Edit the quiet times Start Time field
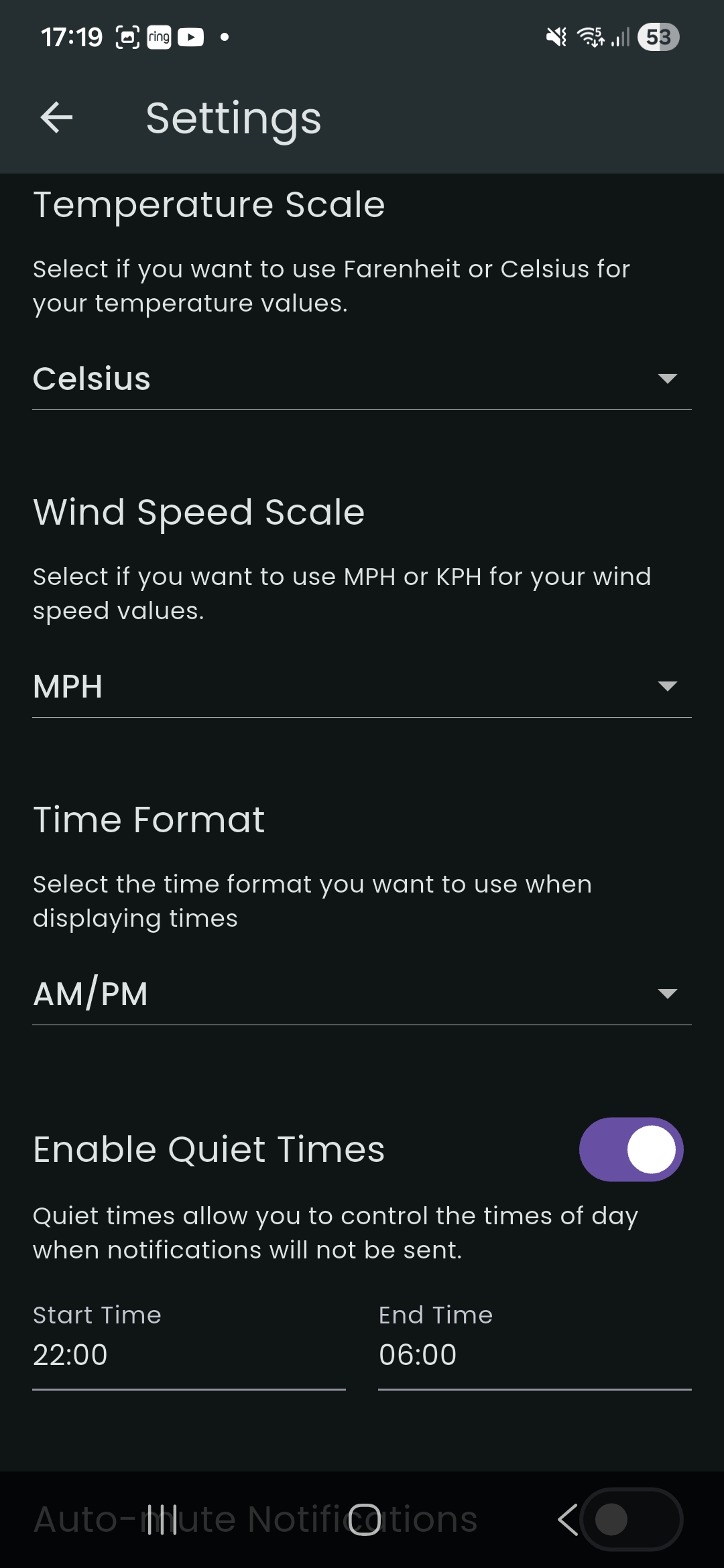Screen dimensions: 724x1568 [x=188, y=1355]
